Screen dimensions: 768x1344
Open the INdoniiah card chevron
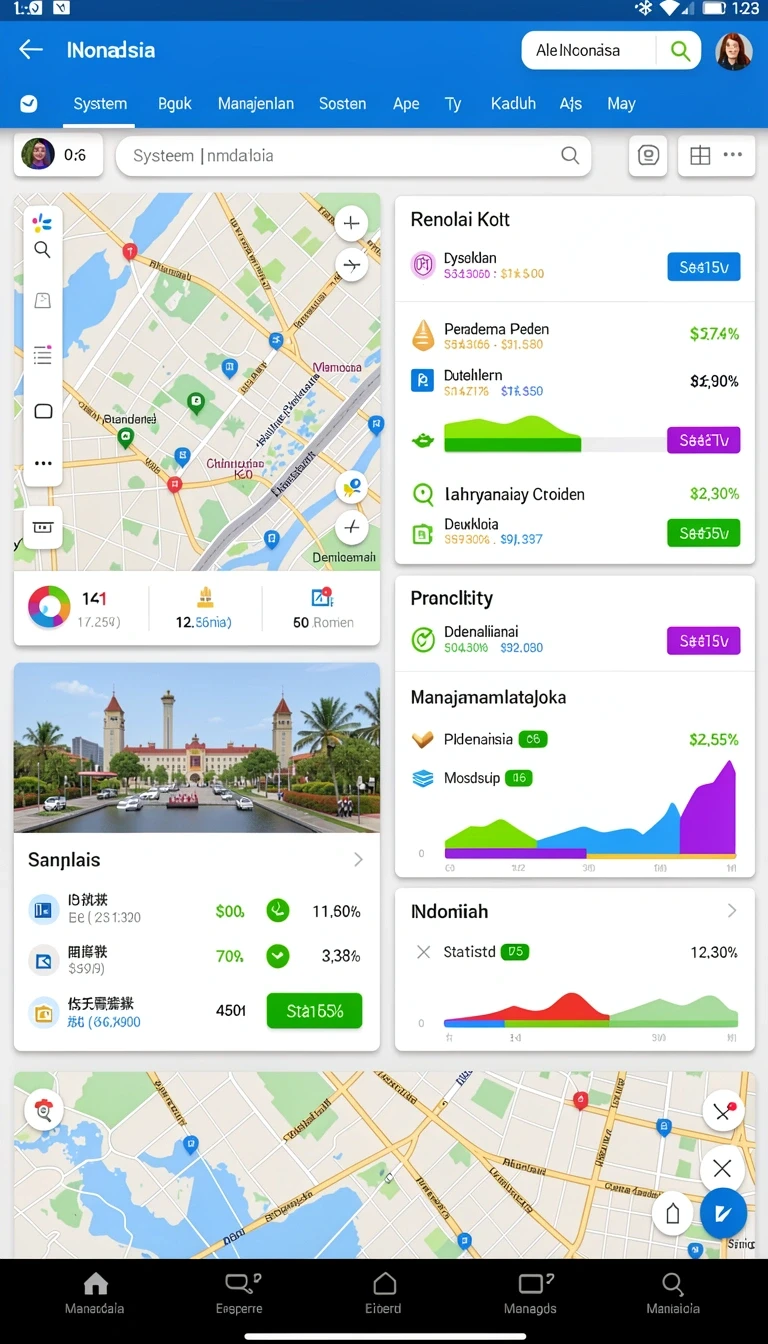coord(731,911)
